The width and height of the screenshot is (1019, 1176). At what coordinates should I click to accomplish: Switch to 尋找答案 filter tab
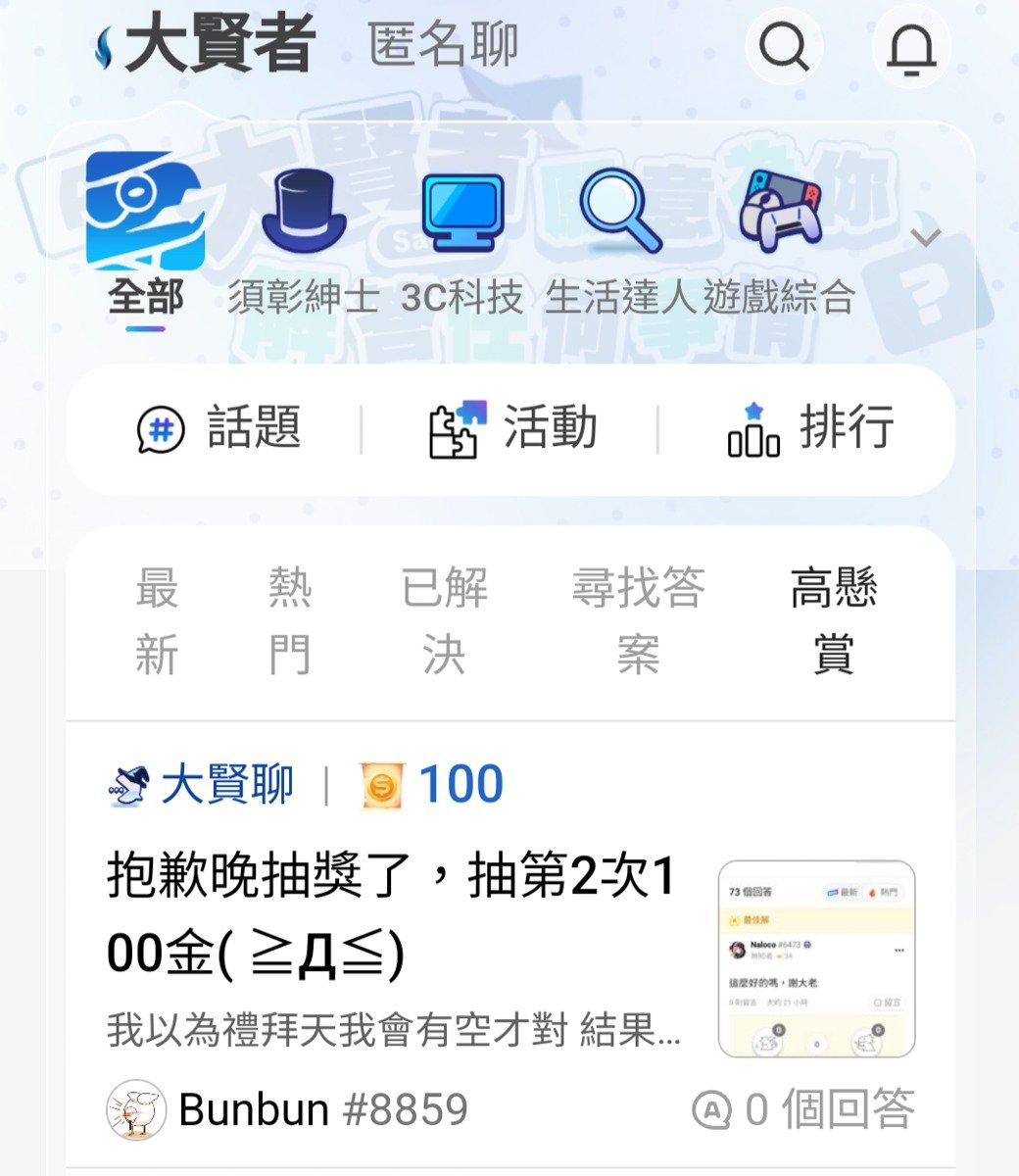point(638,621)
